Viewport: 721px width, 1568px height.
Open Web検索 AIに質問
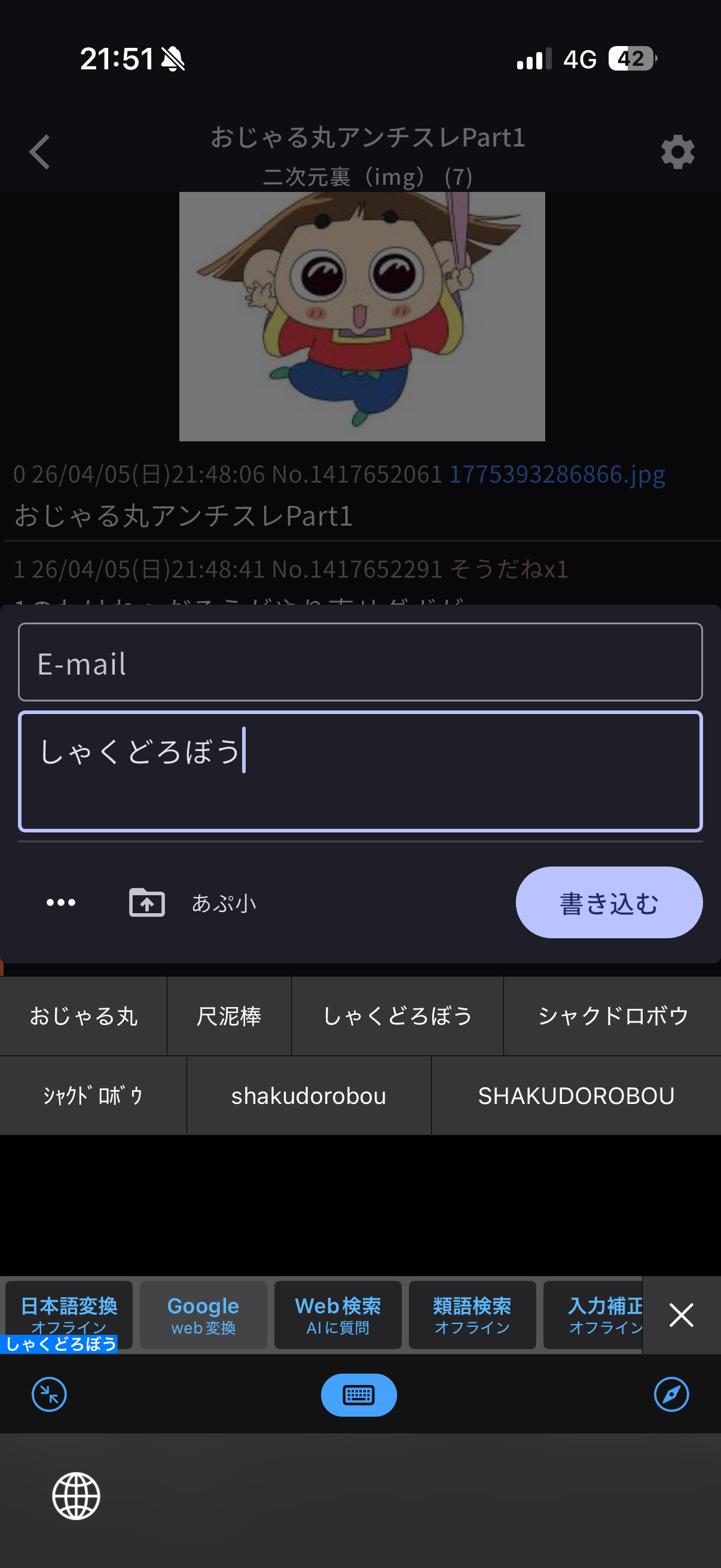338,1315
